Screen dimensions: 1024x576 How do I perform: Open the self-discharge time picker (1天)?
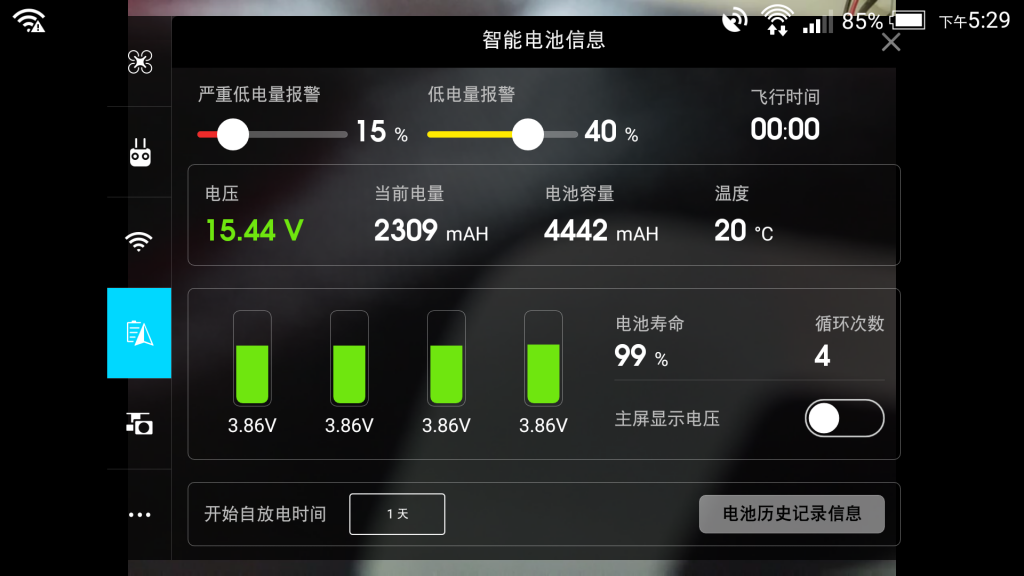[x=397, y=514]
